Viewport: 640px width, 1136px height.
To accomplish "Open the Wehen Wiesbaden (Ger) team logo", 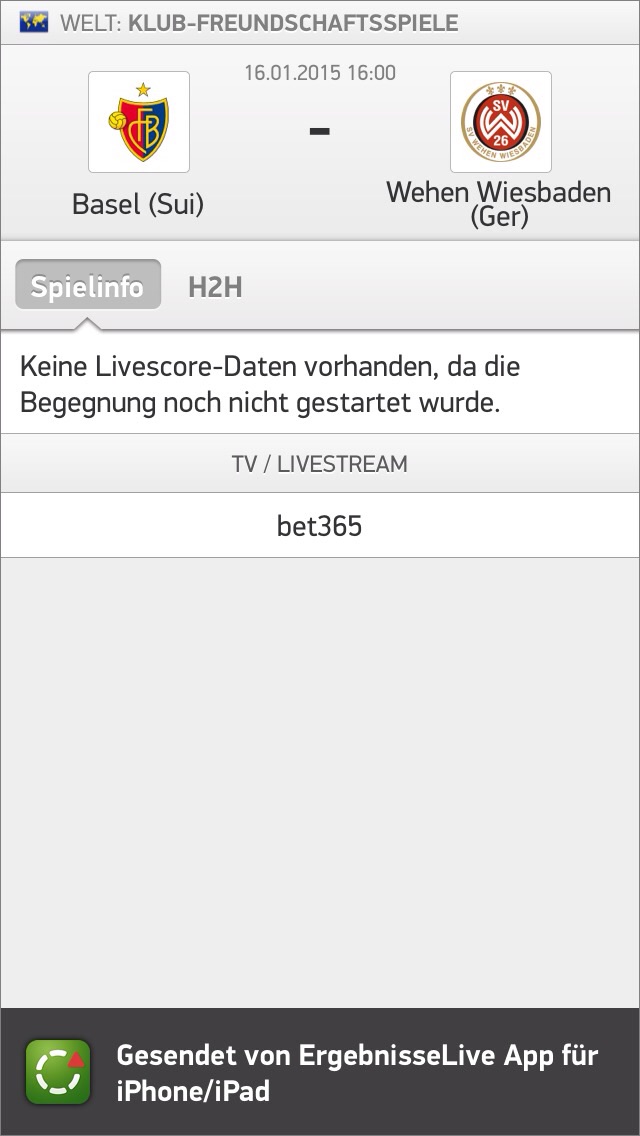I will [x=500, y=122].
